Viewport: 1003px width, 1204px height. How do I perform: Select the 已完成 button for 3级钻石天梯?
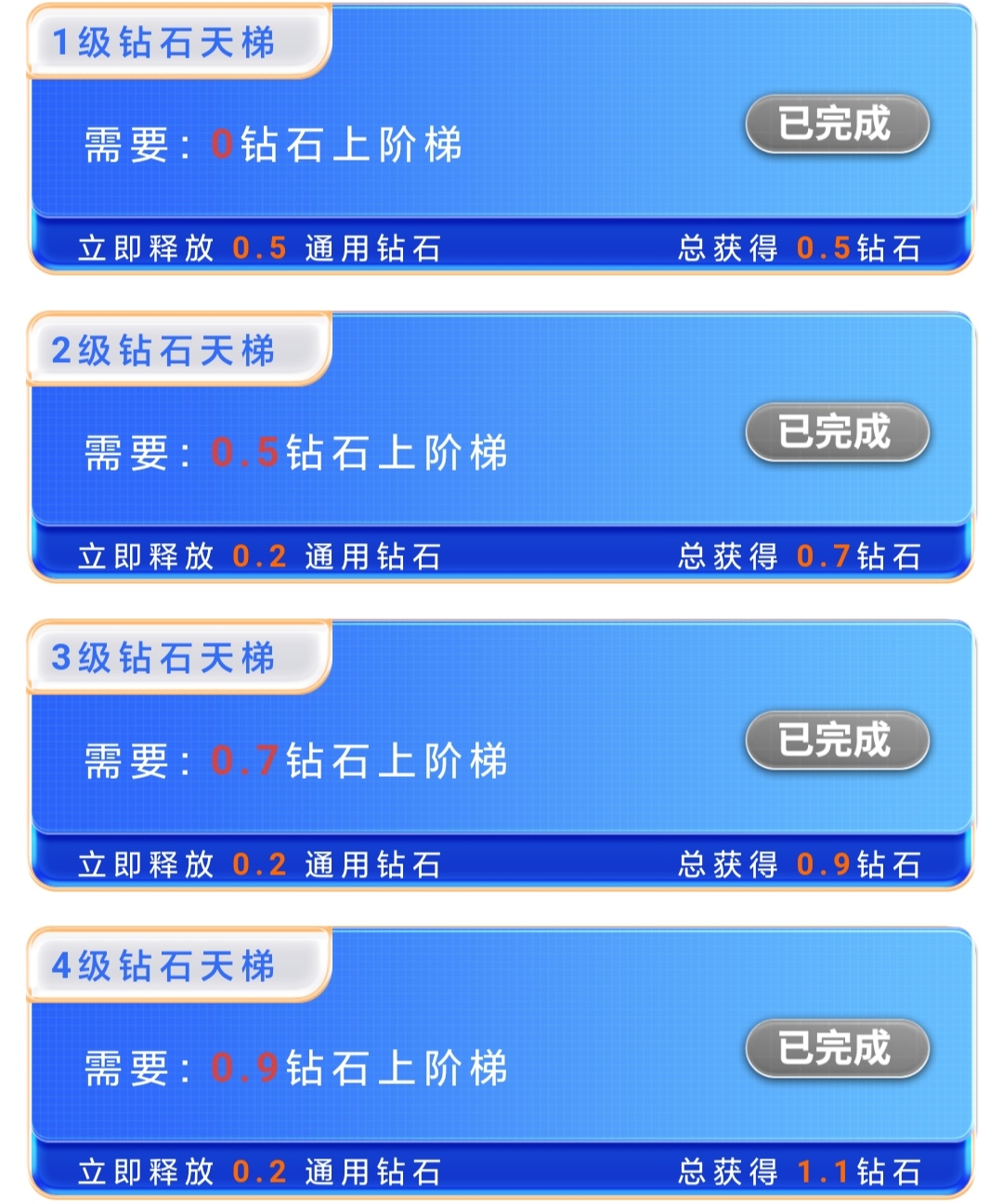click(837, 740)
